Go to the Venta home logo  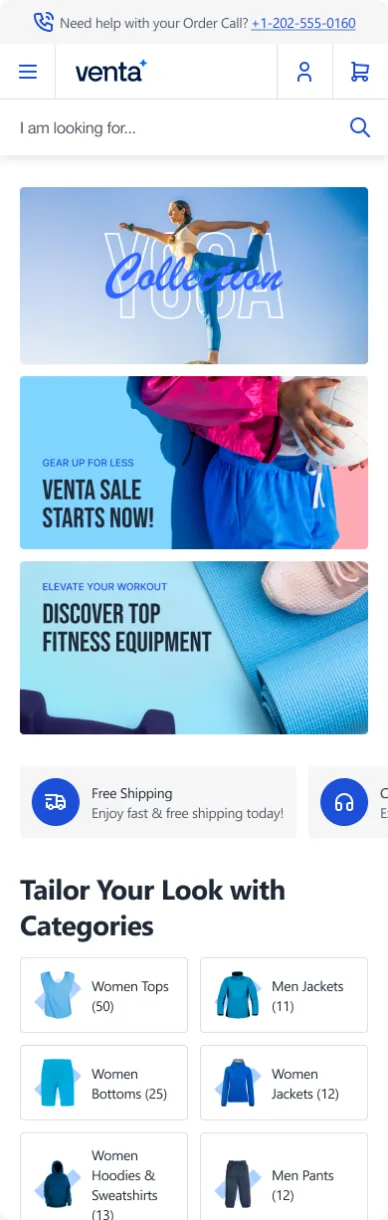[111, 71]
